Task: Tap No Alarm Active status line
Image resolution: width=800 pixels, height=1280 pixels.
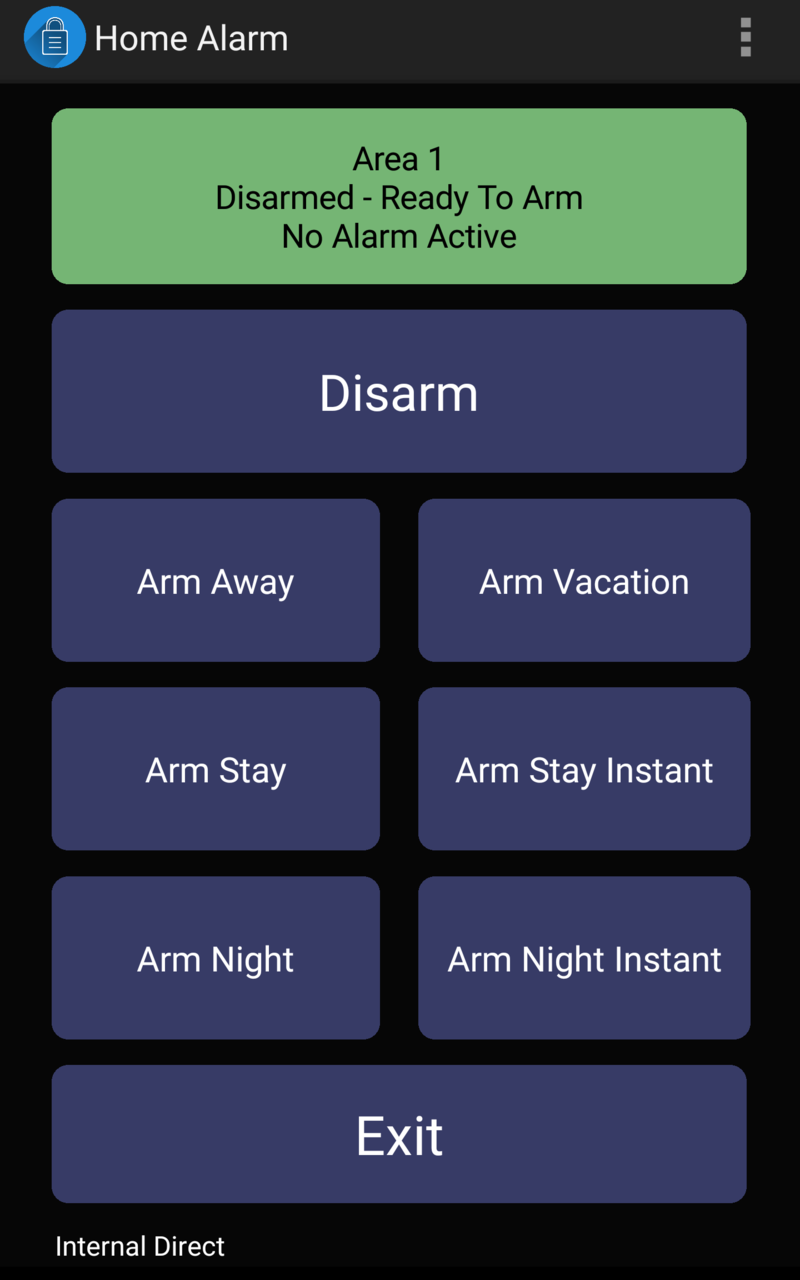Action: coord(398,236)
